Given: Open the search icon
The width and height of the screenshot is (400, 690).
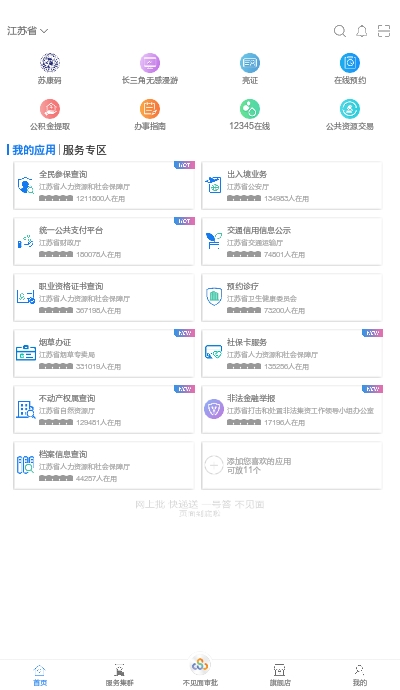Looking at the screenshot, I should [340, 31].
